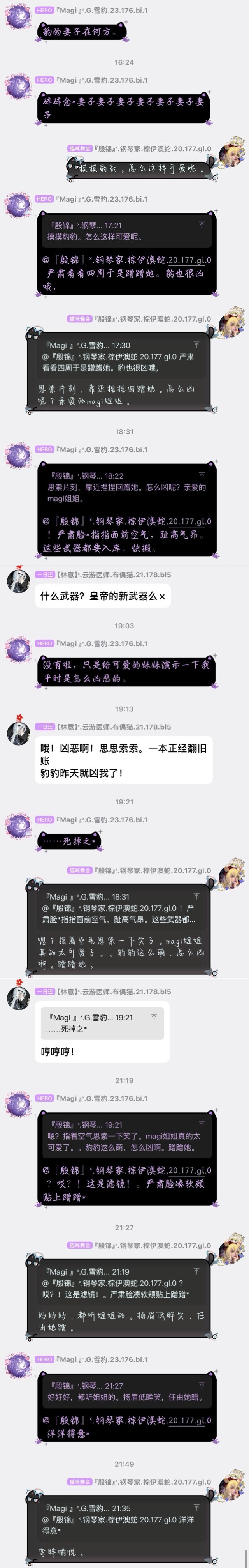View 林意's profile beside '什么武器' message
The image size is (249, 1568).
(x=18, y=581)
